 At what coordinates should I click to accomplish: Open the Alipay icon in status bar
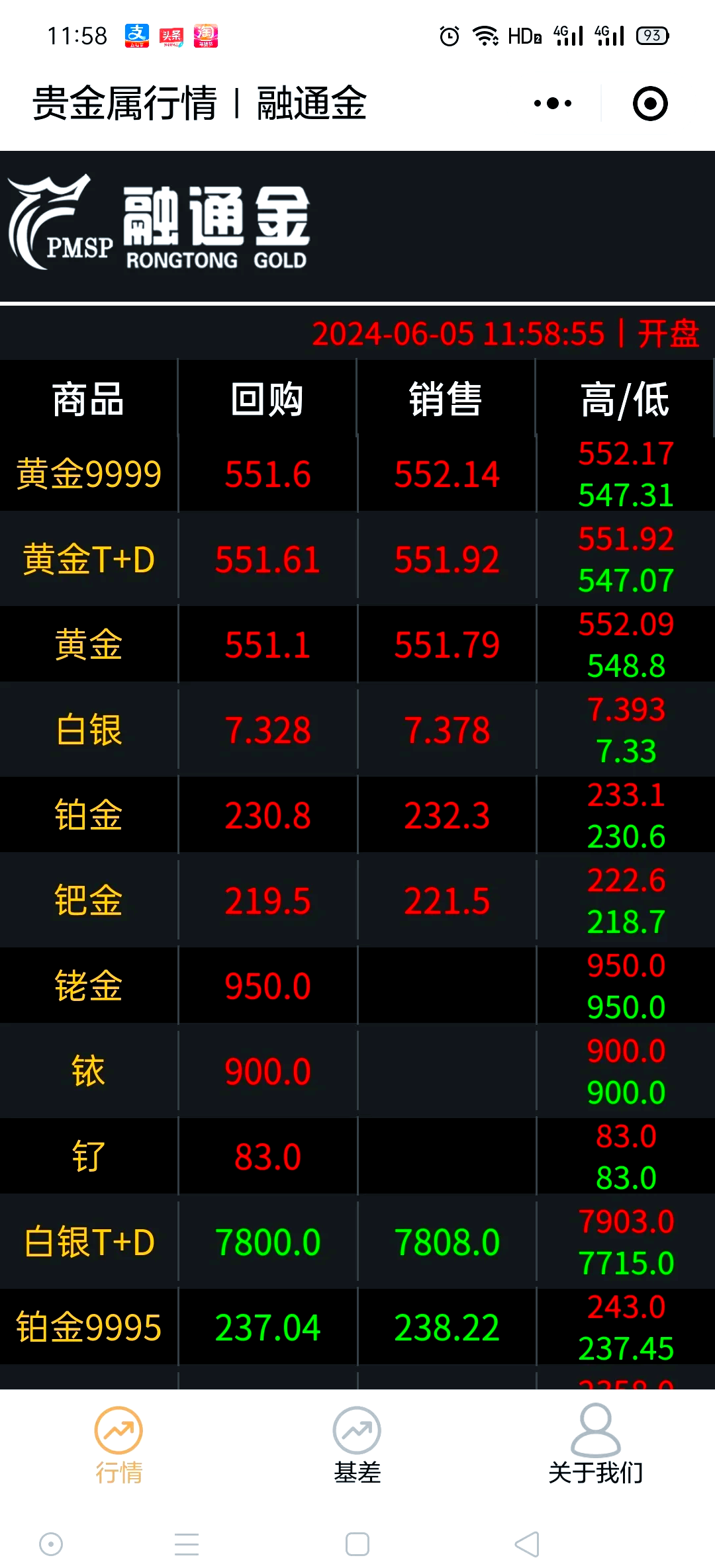[138, 34]
